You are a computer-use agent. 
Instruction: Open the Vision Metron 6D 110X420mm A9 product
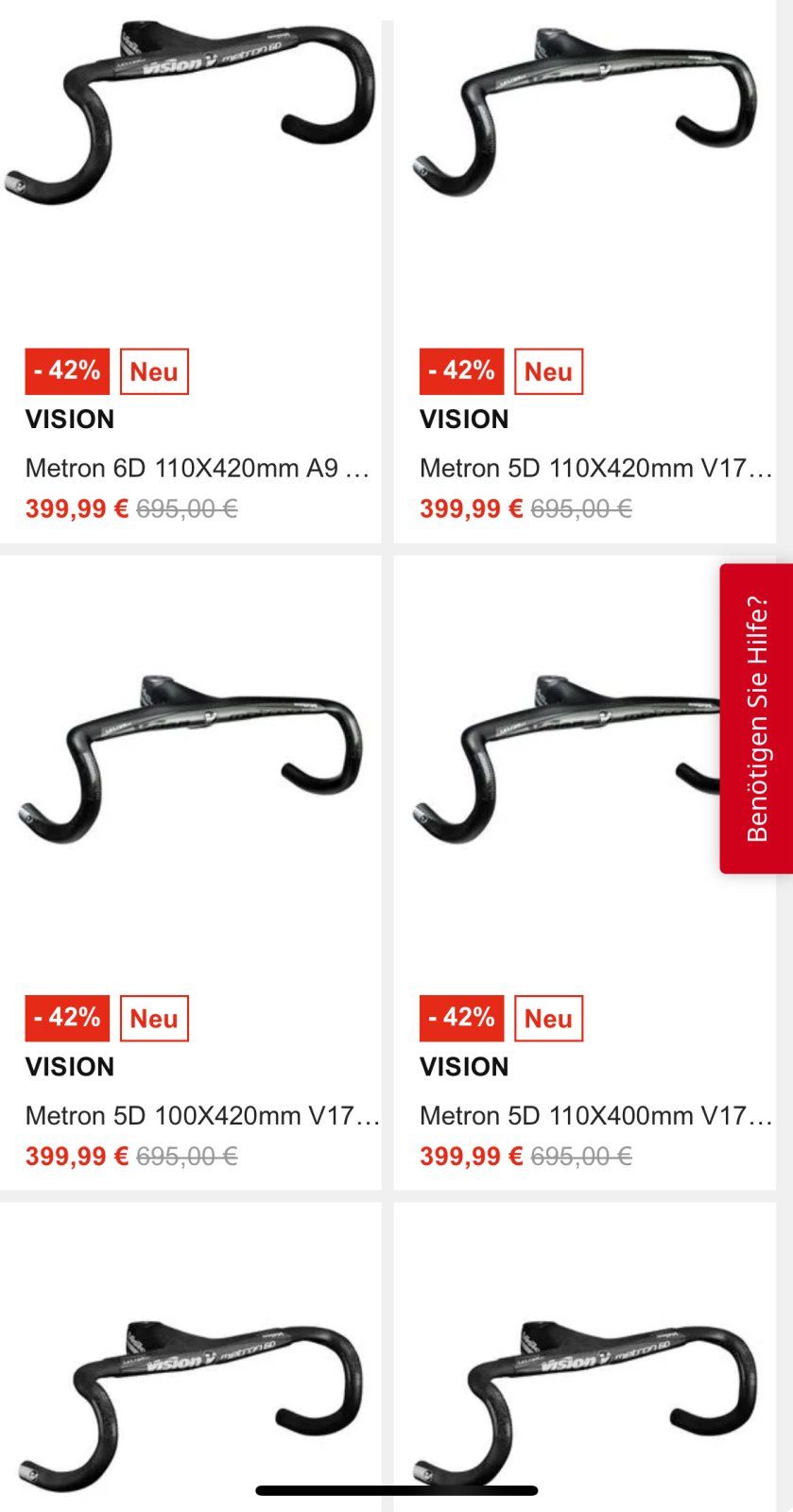click(x=197, y=468)
